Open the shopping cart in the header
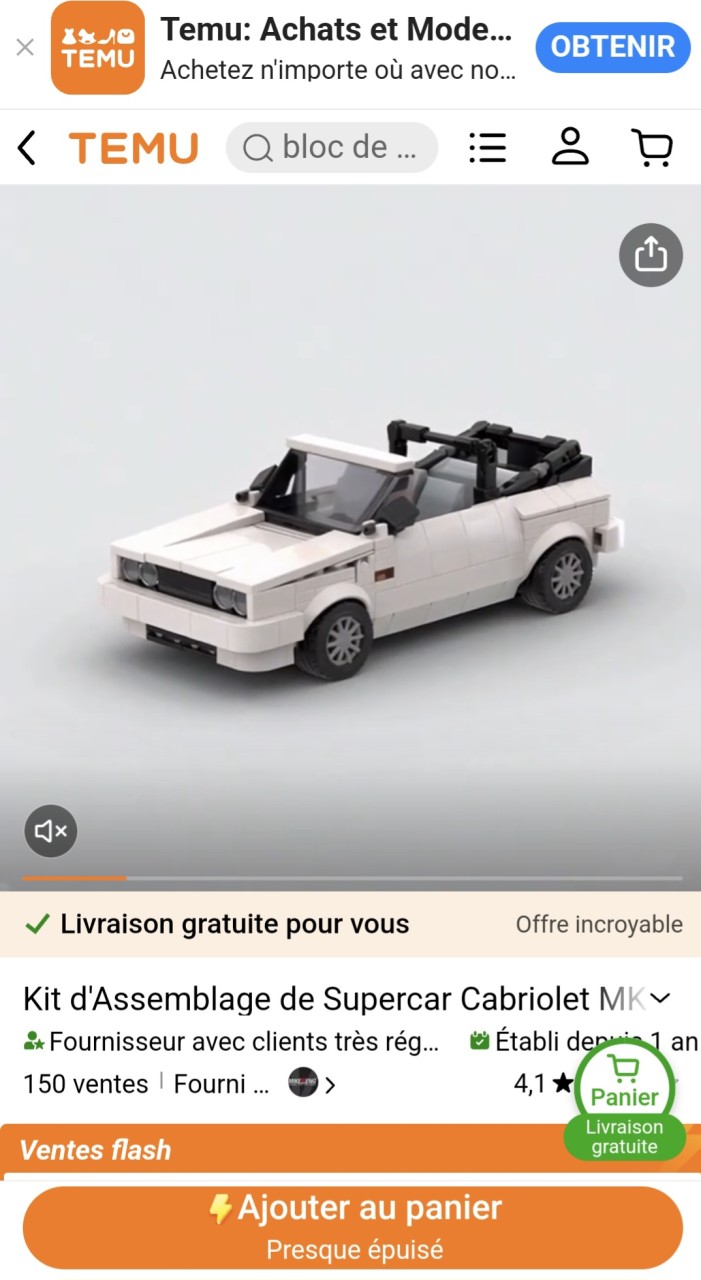 click(x=652, y=148)
